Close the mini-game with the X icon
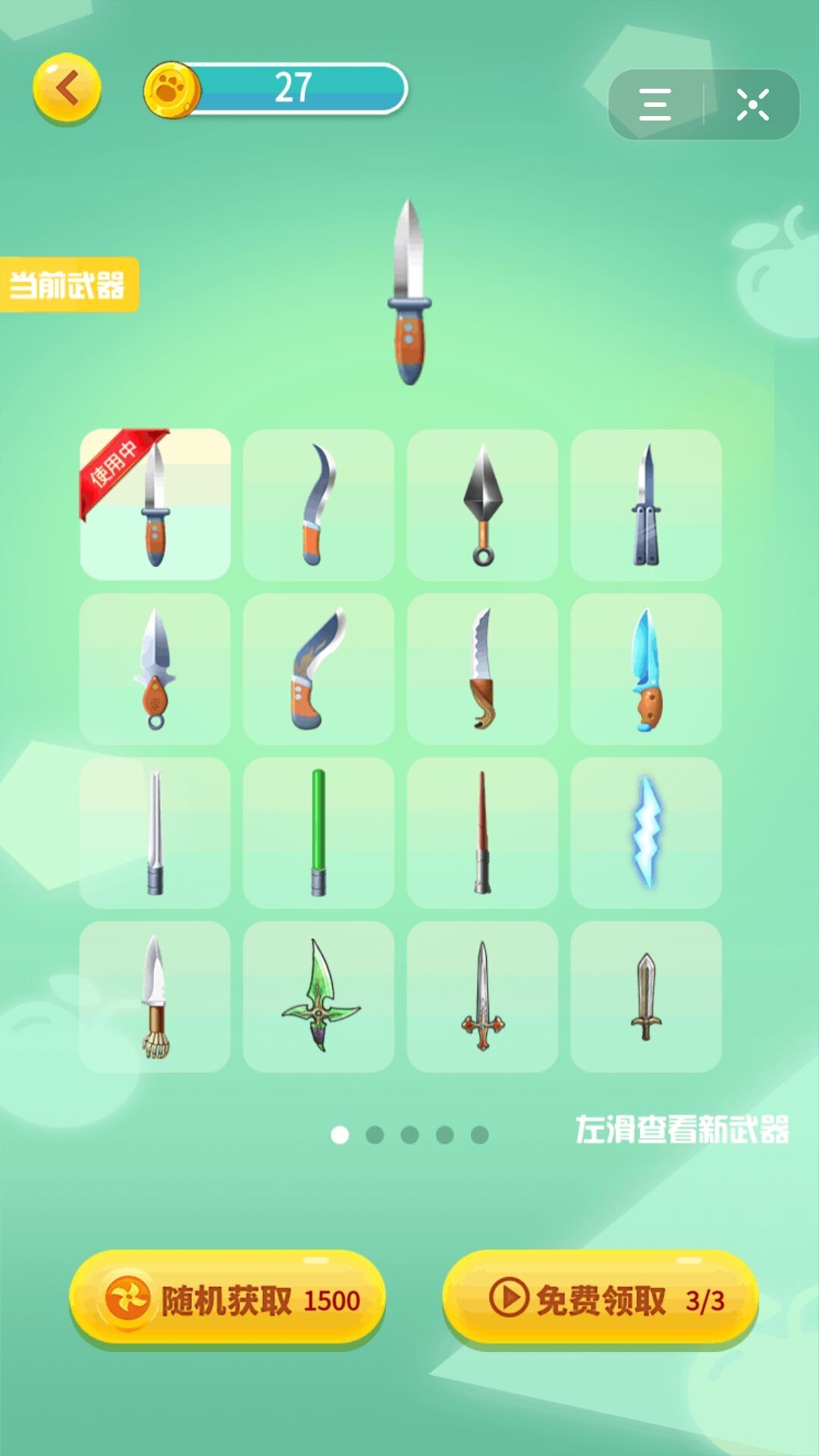This screenshot has height=1456, width=819. click(x=752, y=105)
